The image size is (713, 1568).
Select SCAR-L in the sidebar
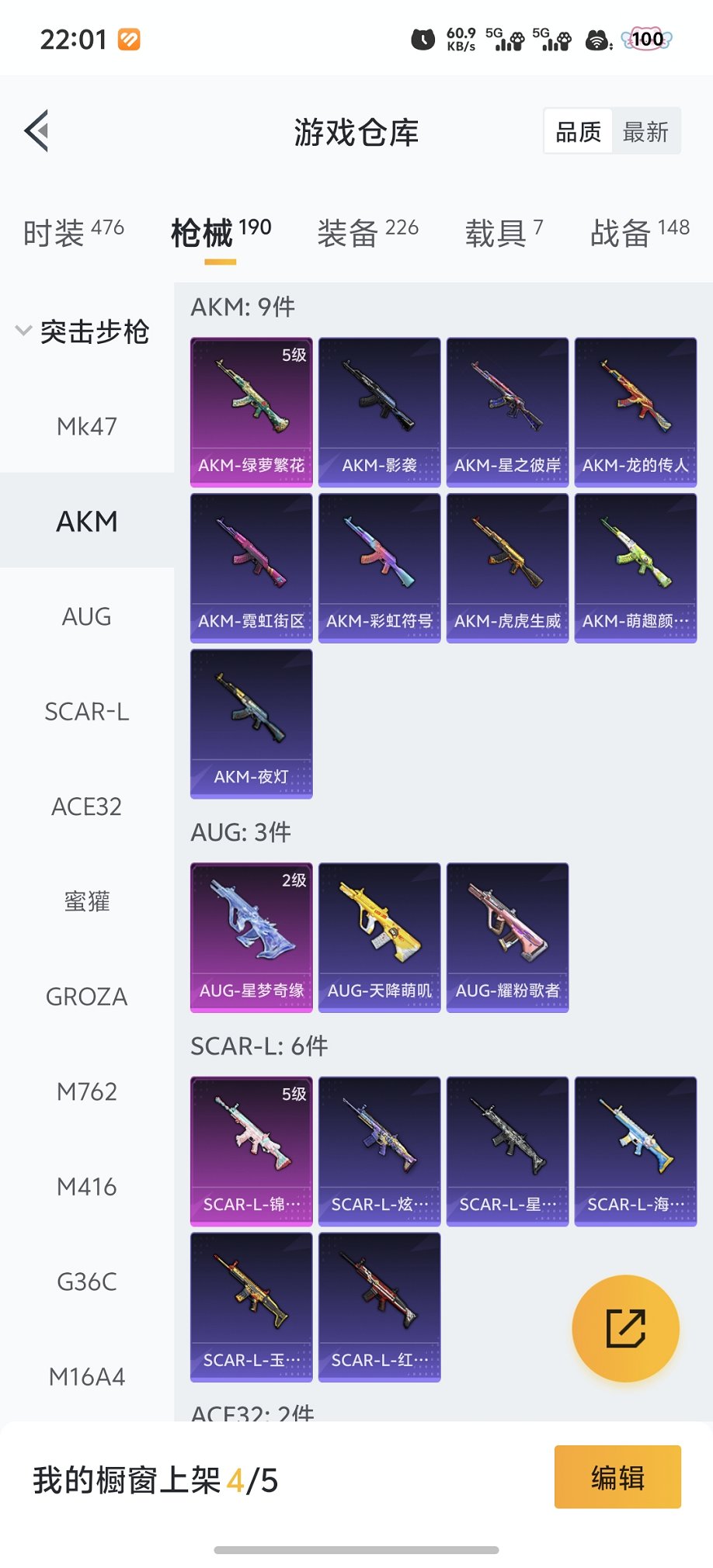pyautogui.click(x=86, y=711)
